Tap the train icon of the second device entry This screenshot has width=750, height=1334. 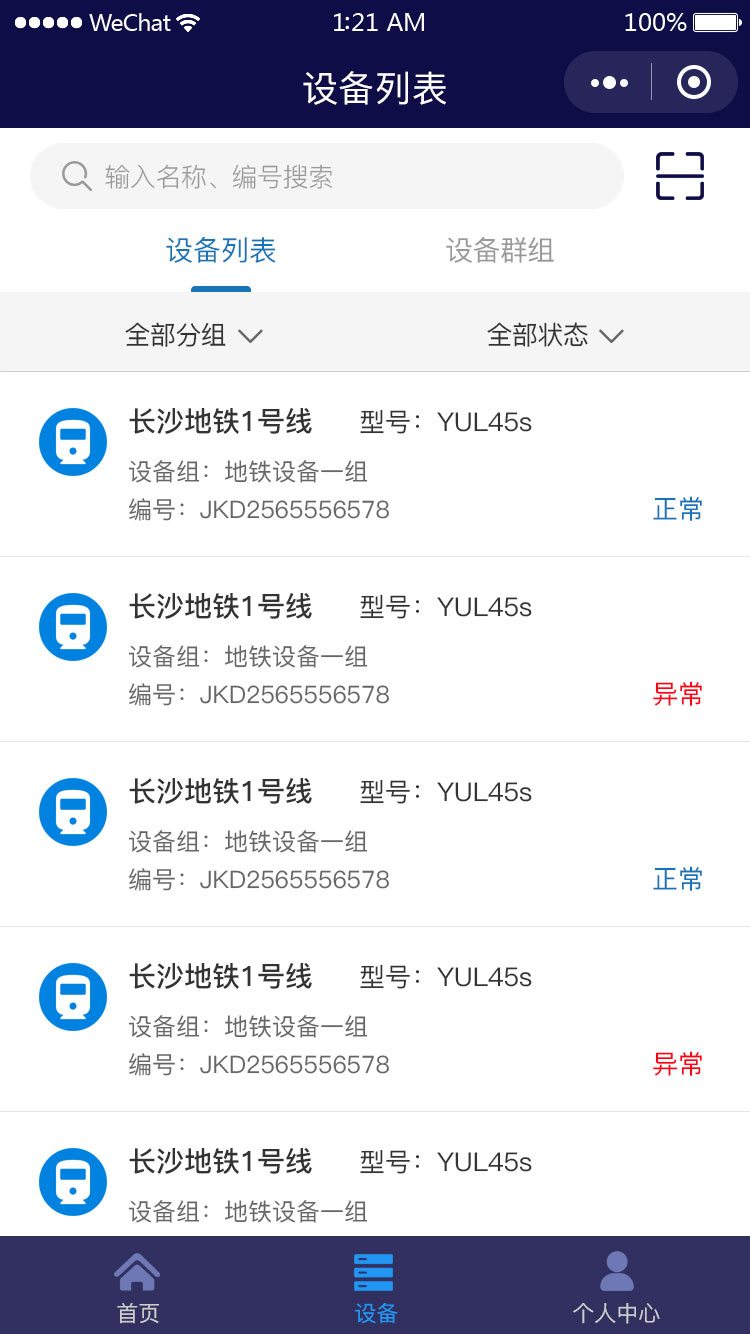[x=72, y=626]
